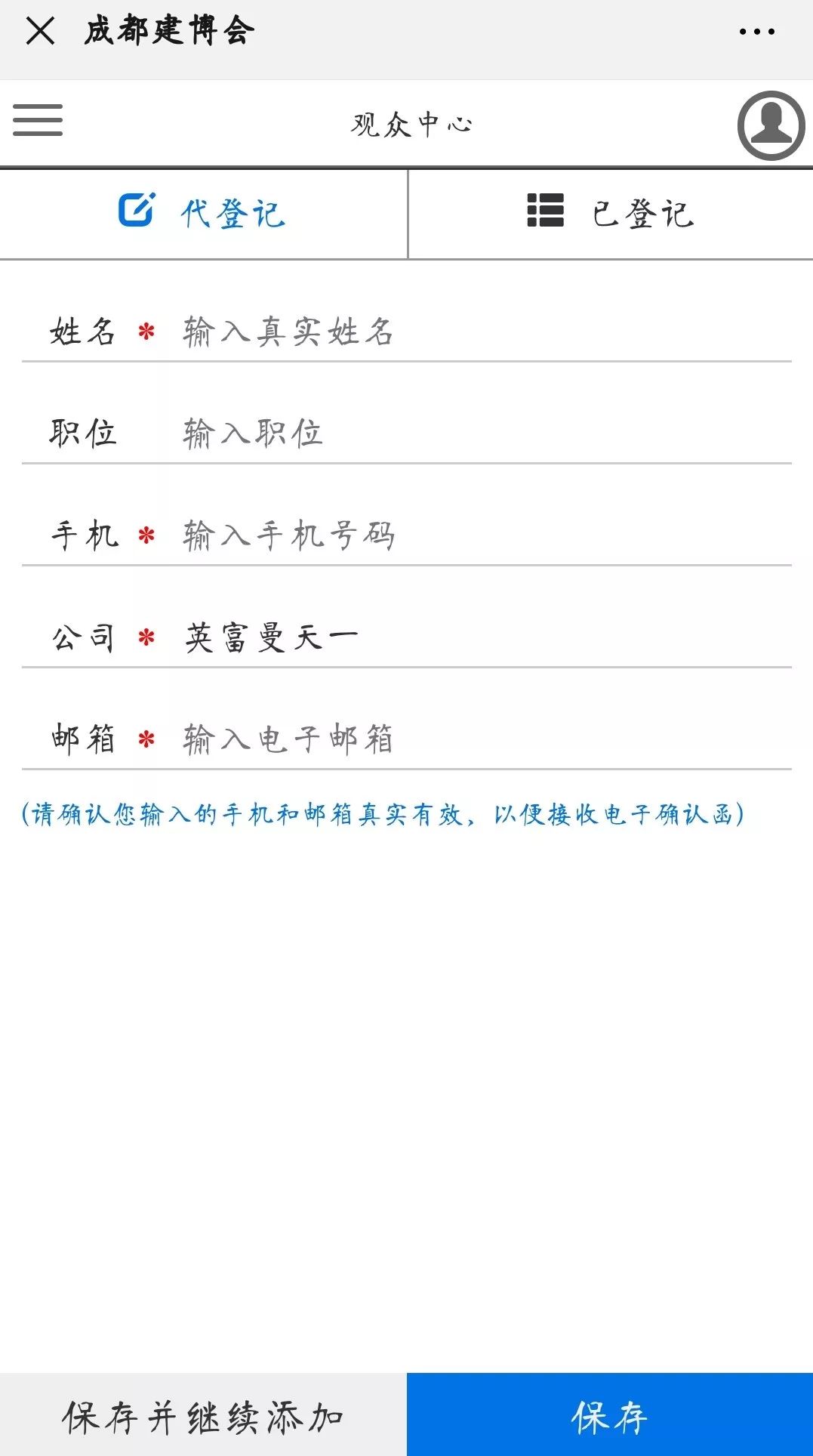Click the 手机 field label

[85, 535]
